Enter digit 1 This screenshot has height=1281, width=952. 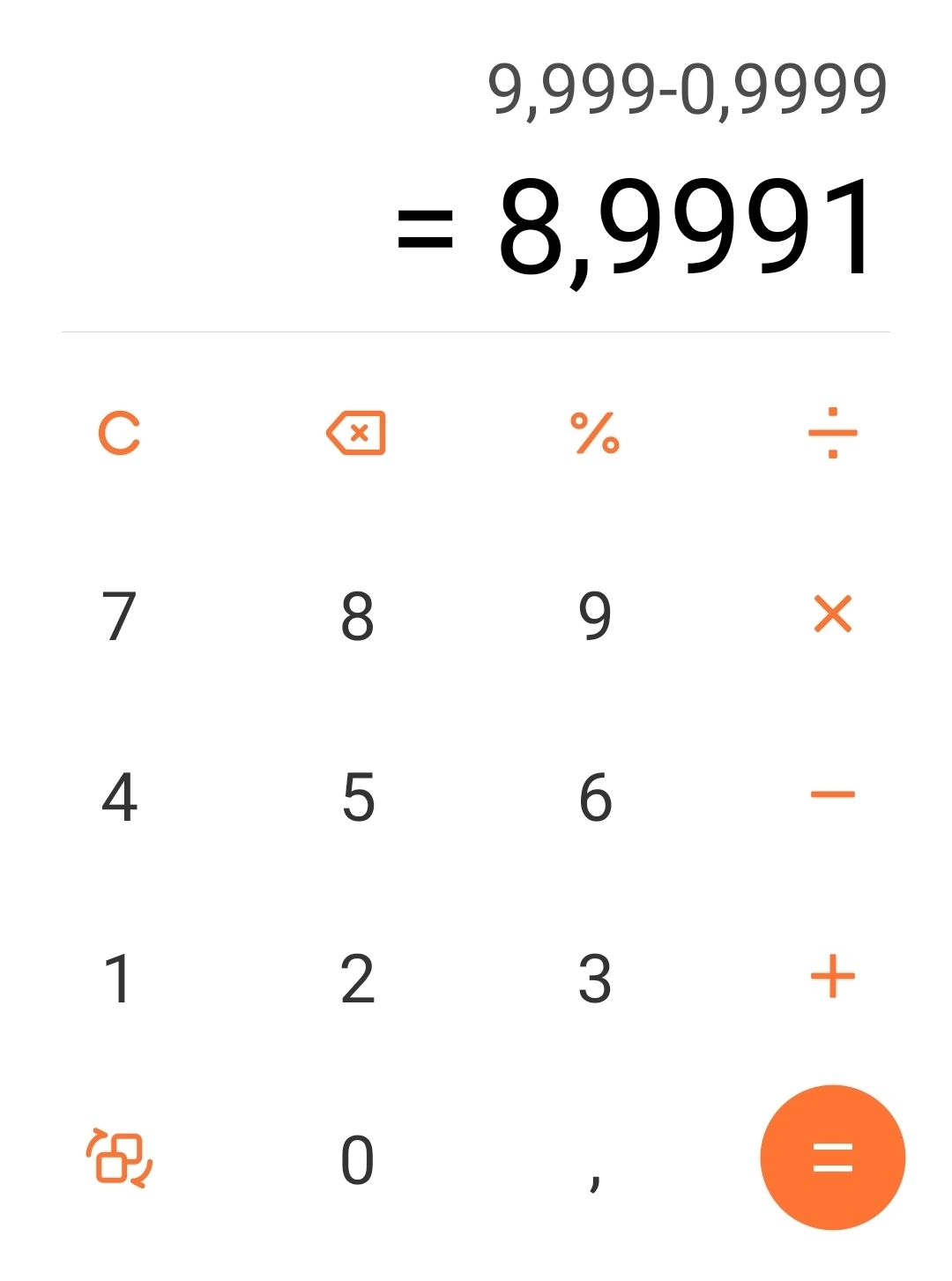click(x=119, y=979)
